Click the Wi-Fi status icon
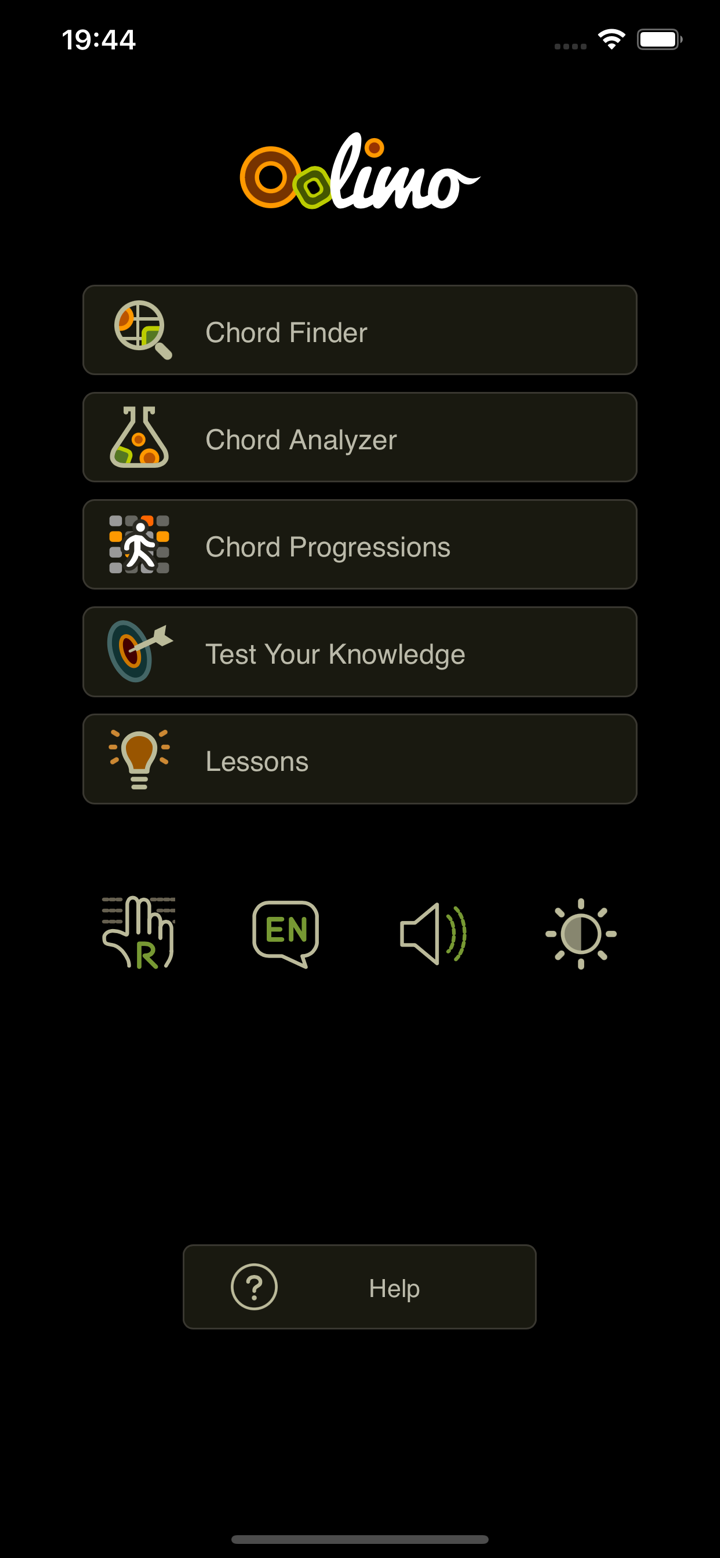This screenshot has height=1558, width=720. point(611,40)
